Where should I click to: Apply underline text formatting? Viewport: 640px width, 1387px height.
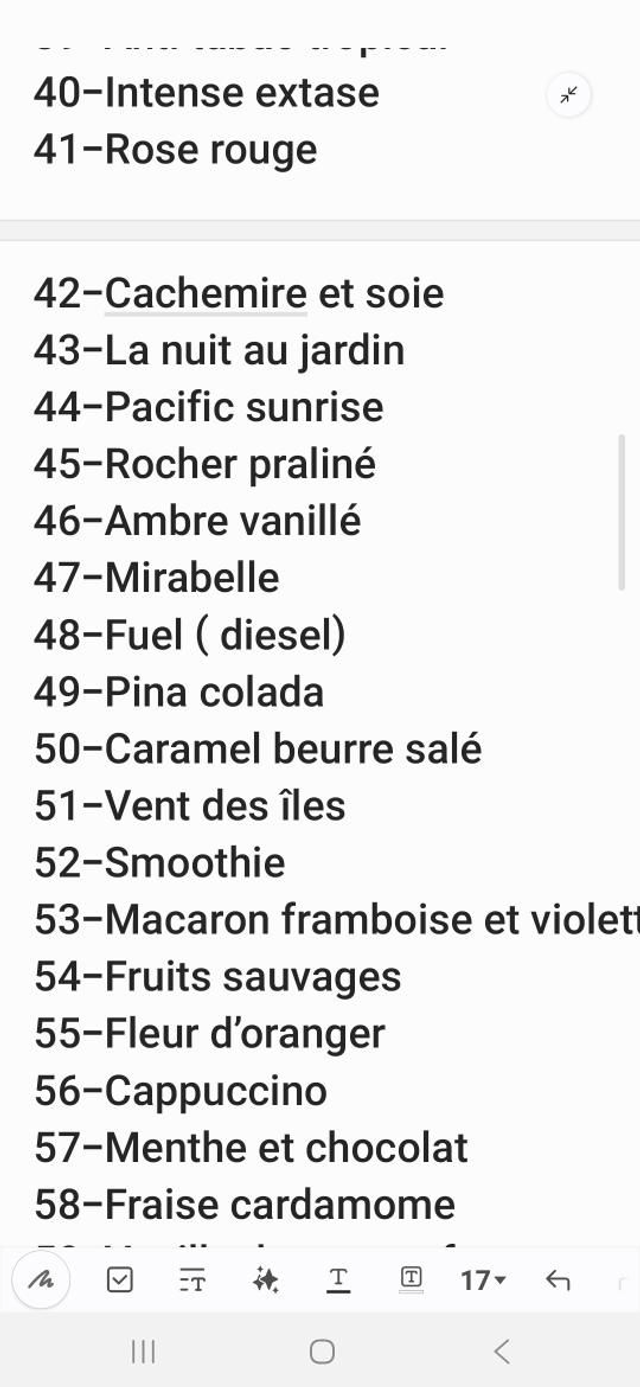339,1279
